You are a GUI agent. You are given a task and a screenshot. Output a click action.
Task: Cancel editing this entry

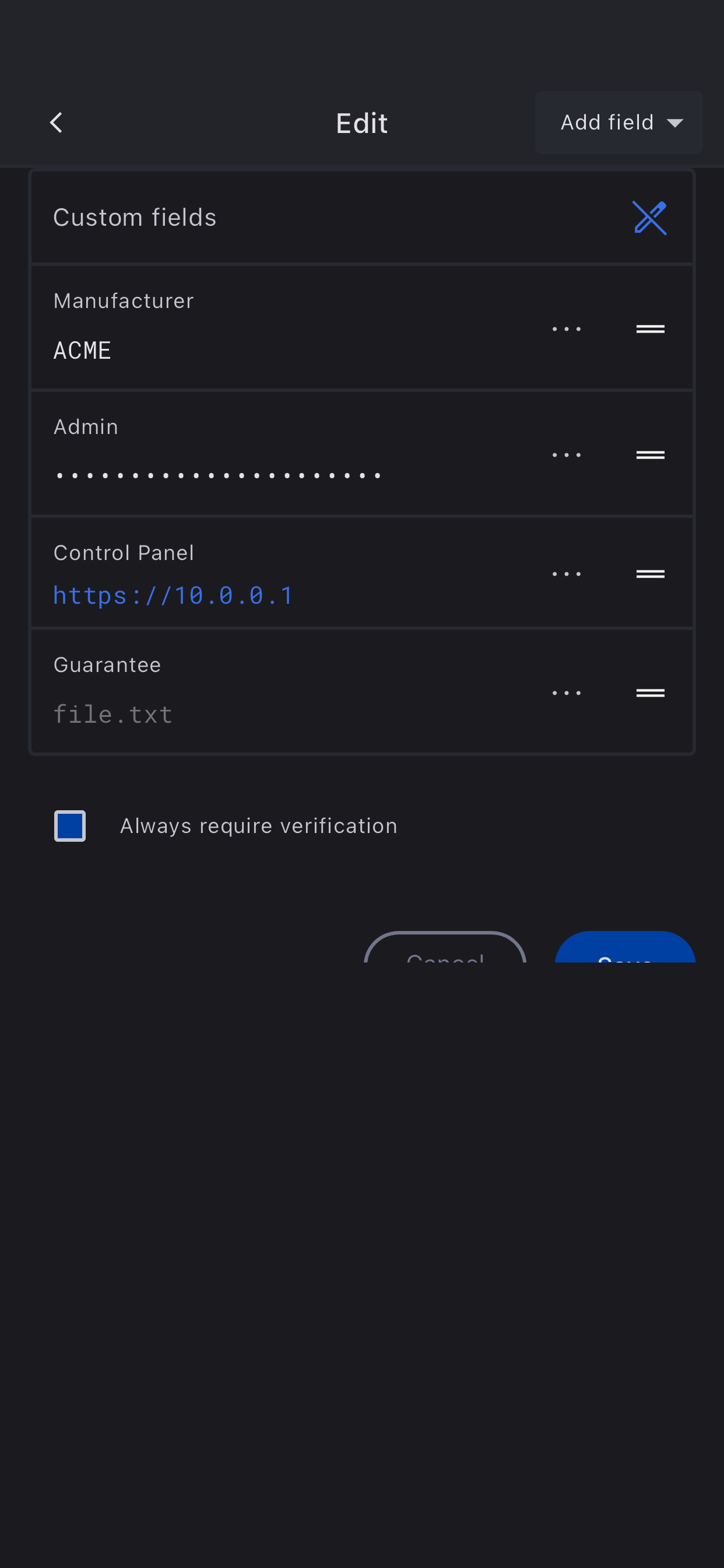(x=445, y=951)
